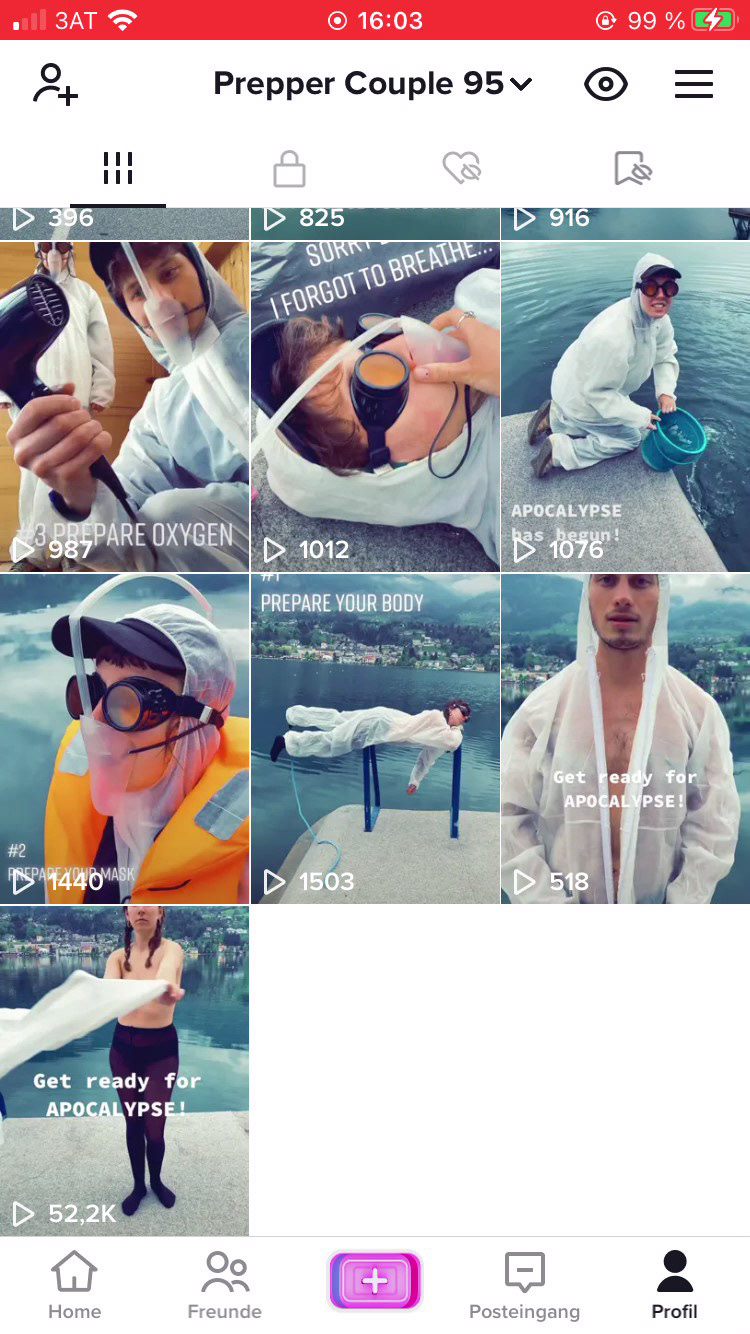Play the 'Prepare your body' video
Viewport: 750px width, 1334px height.
[x=375, y=738]
